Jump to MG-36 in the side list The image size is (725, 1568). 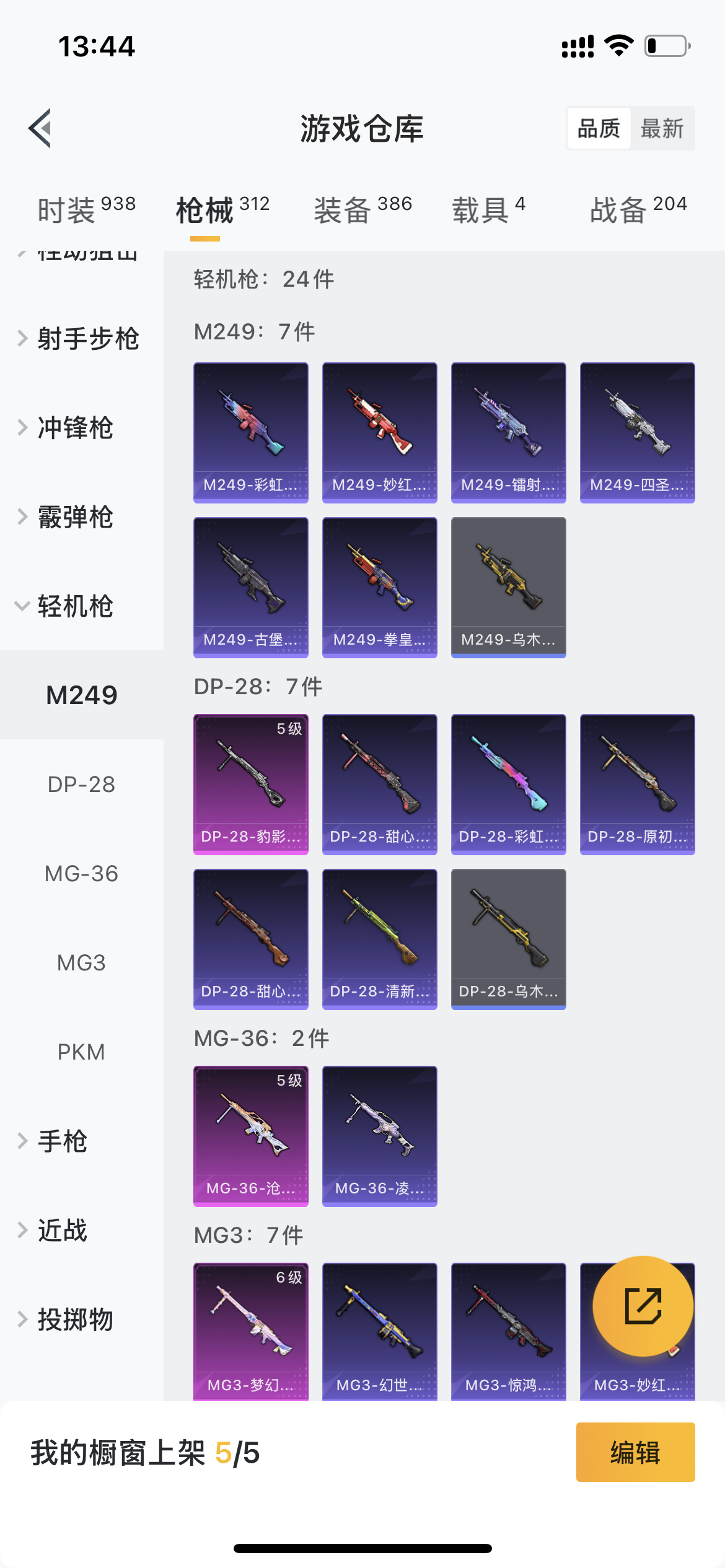81,874
